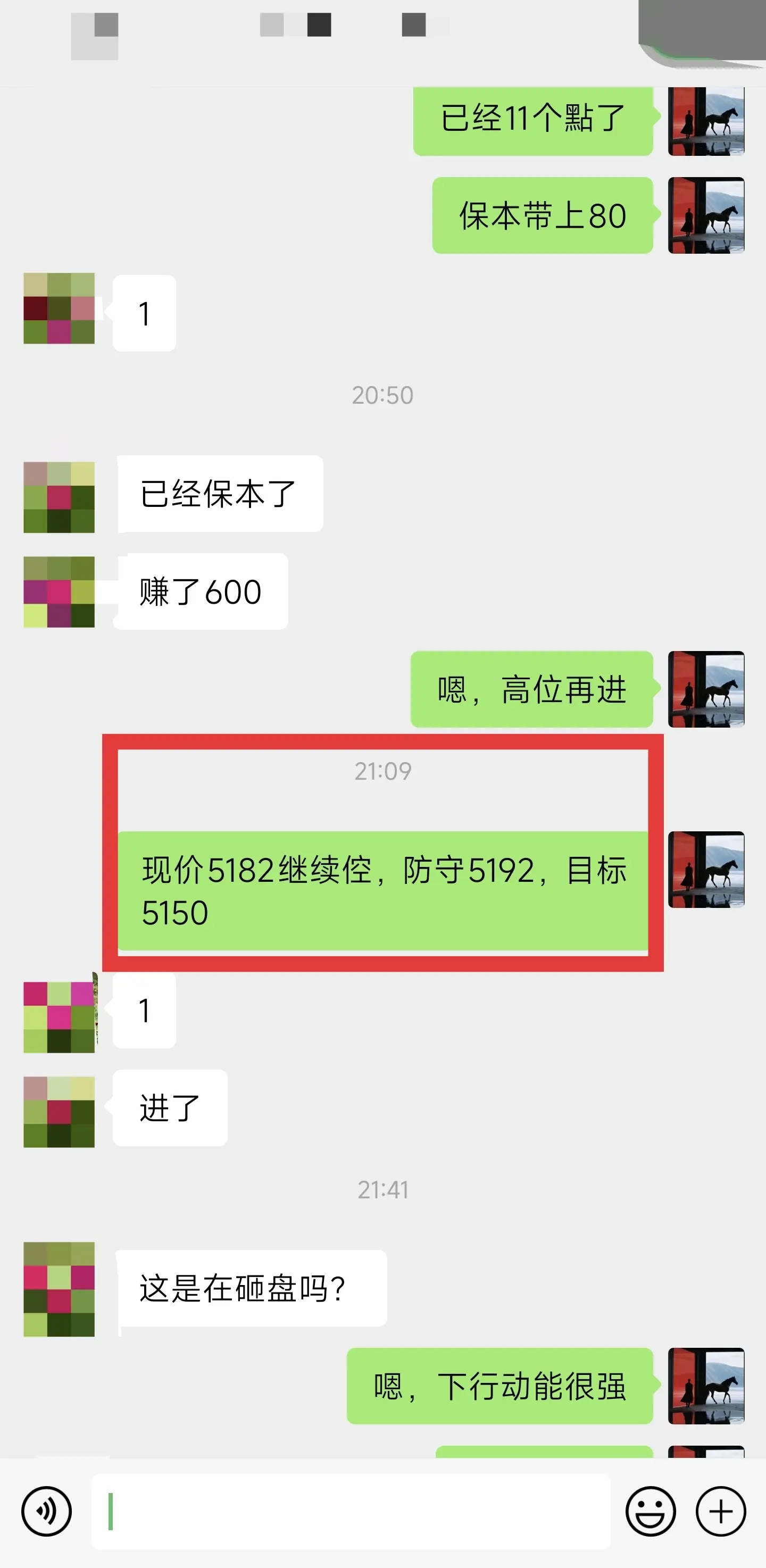Tap the smiley face icon beside input box
The height and width of the screenshot is (1568, 766).
click(x=651, y=1510)
